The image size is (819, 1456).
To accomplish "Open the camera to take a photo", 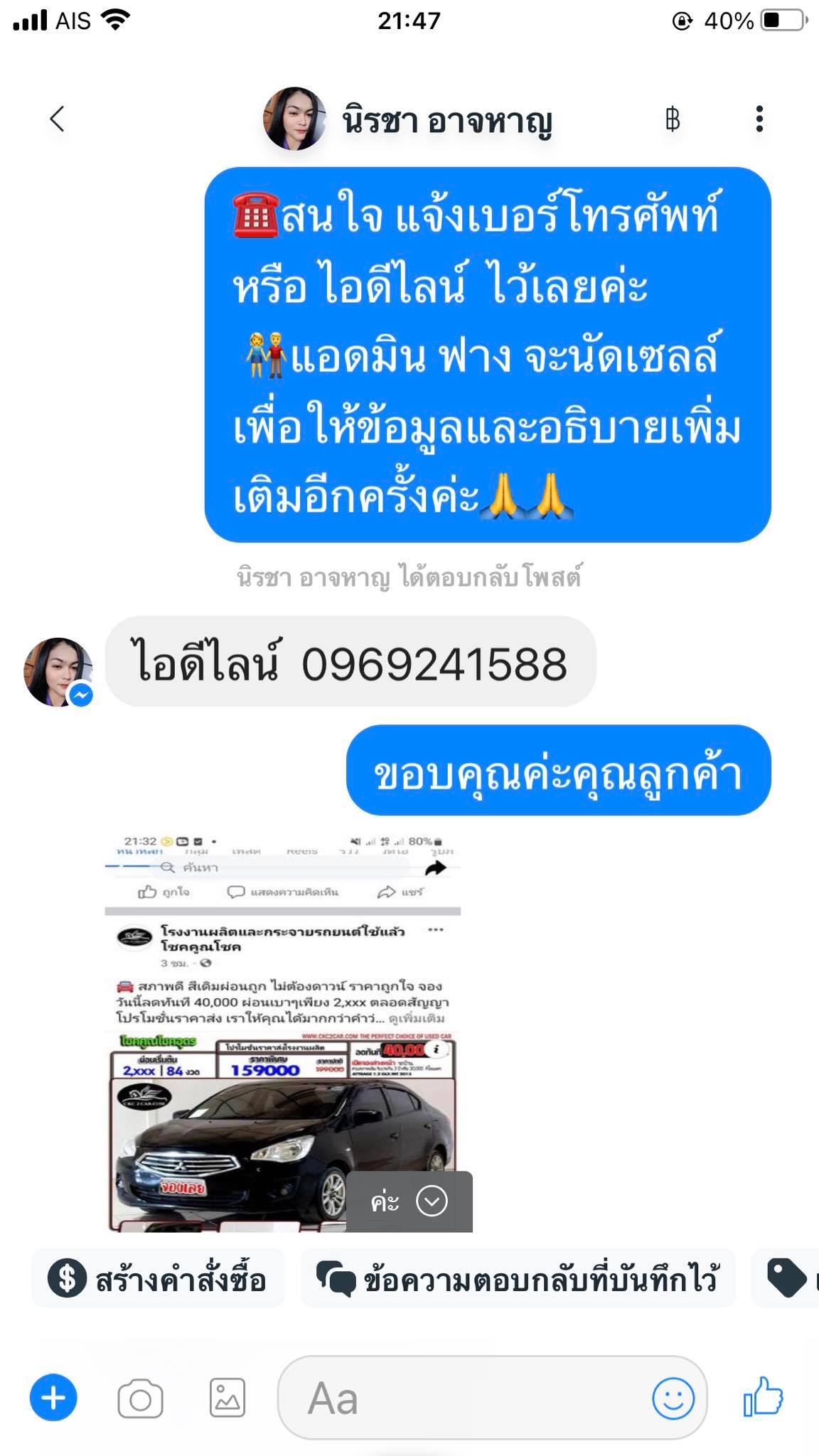I will tap(140, 1398).
